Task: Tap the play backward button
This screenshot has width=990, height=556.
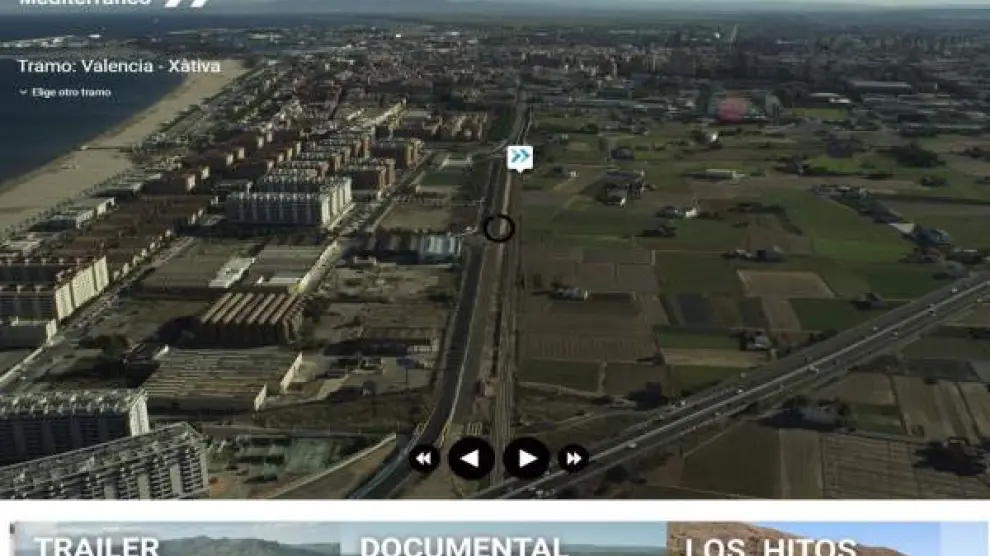Action: point(471,459)
